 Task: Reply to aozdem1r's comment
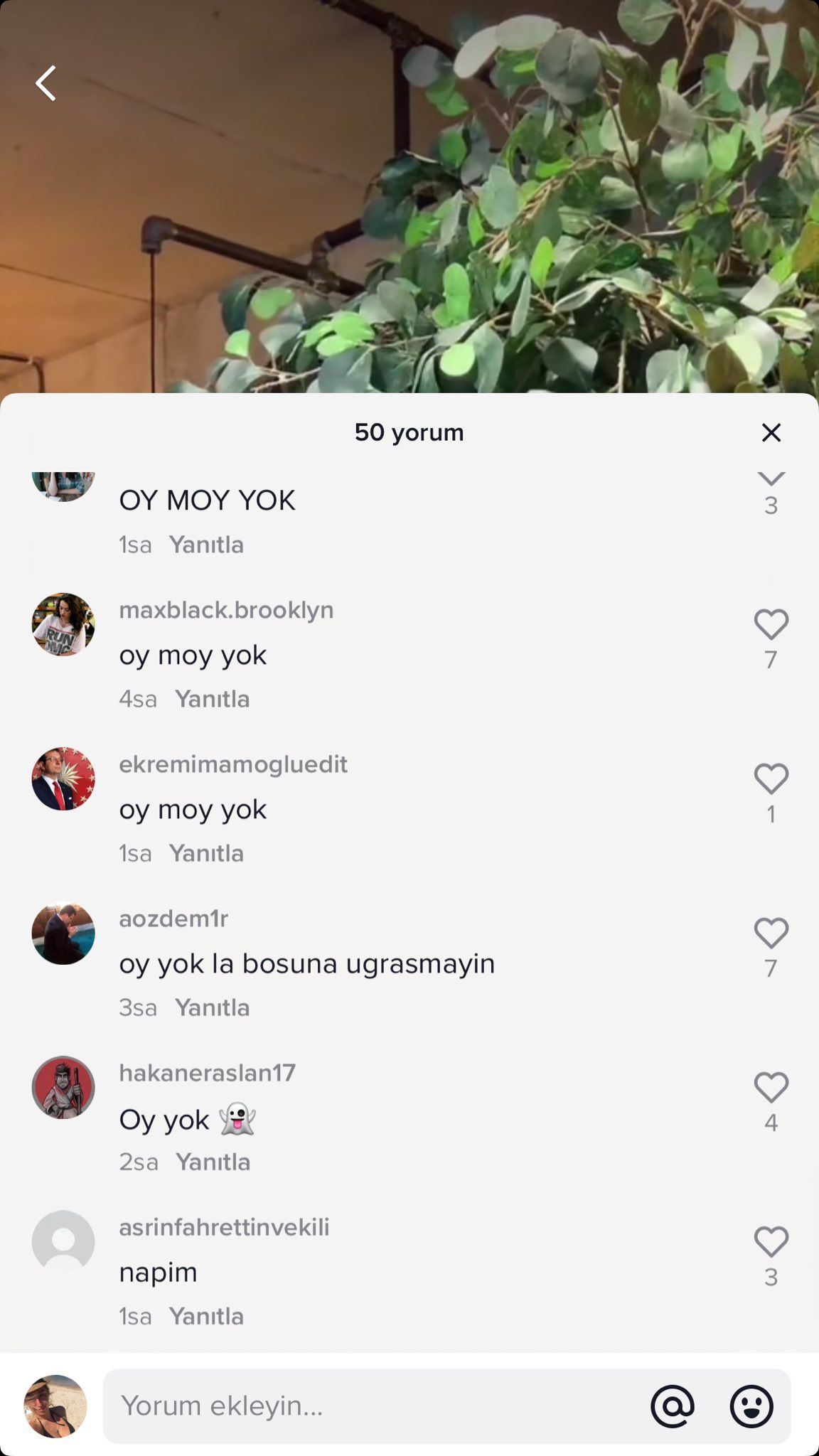tap(212, 1007)
